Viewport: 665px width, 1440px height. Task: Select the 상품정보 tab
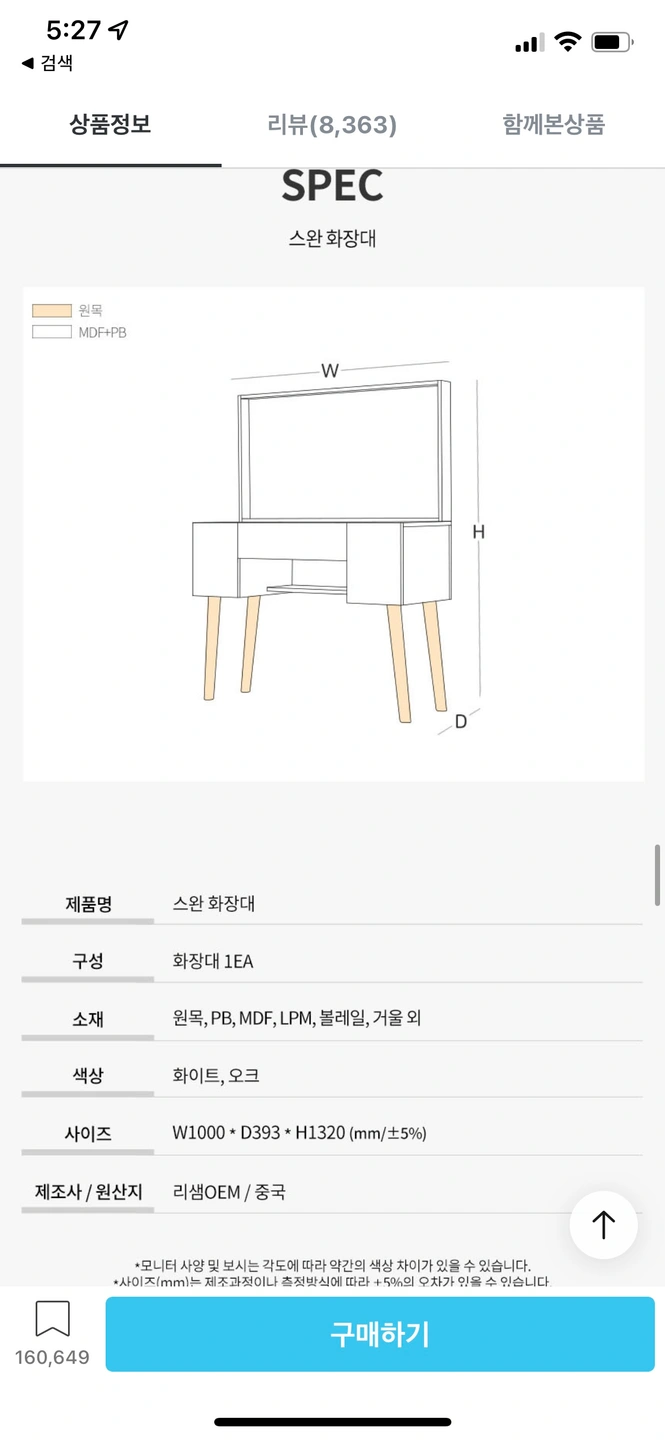tap(110, 125)
